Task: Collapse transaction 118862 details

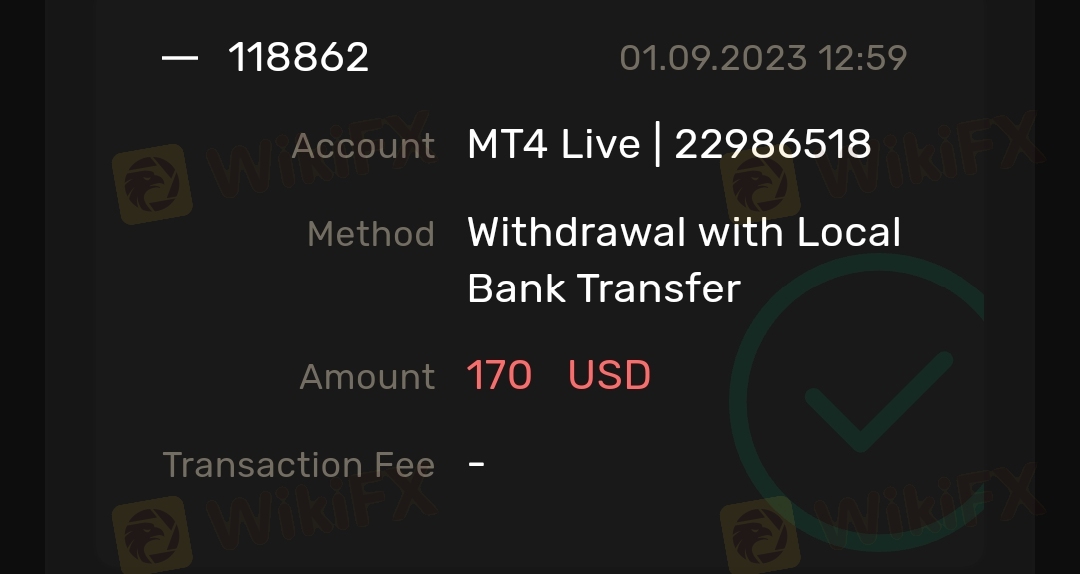Action: pyautogui.click(x=180, y=58)
